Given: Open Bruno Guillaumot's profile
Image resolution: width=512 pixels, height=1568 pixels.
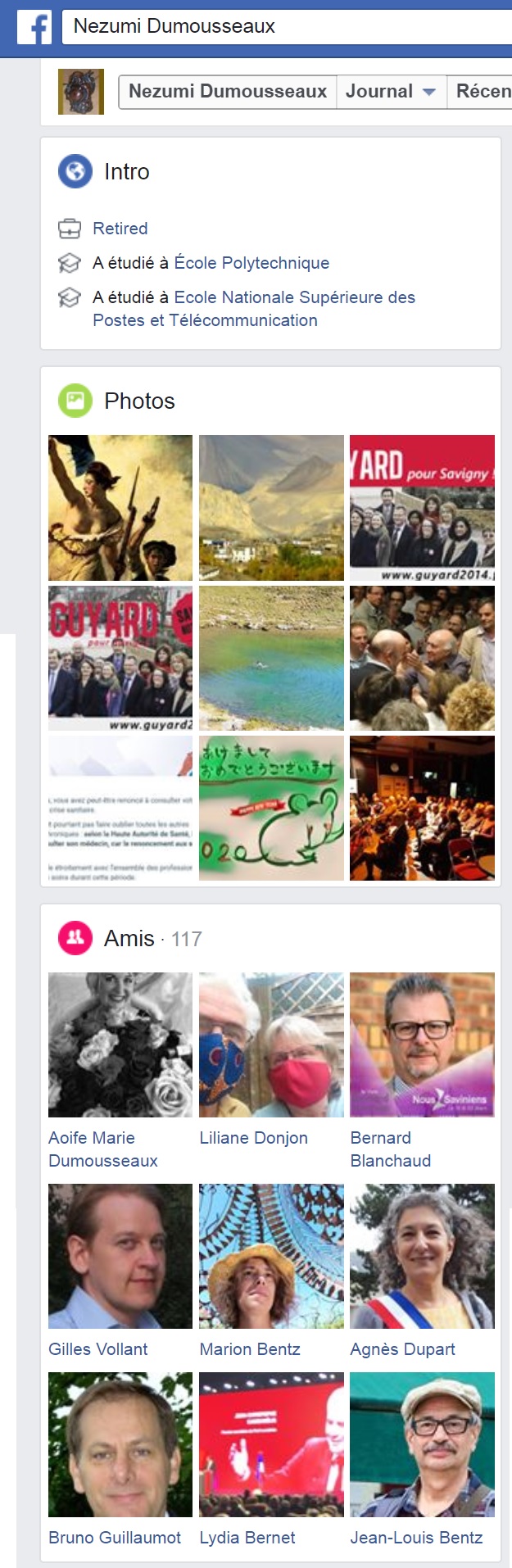Looking at the screenshot, I should (115, 1538).
